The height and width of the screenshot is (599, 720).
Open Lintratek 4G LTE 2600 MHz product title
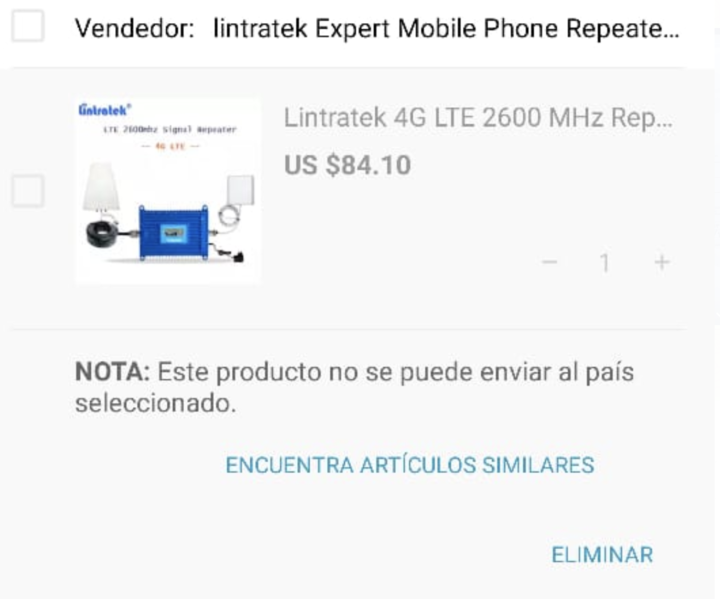pyautogui.click(x=478, y=118)
